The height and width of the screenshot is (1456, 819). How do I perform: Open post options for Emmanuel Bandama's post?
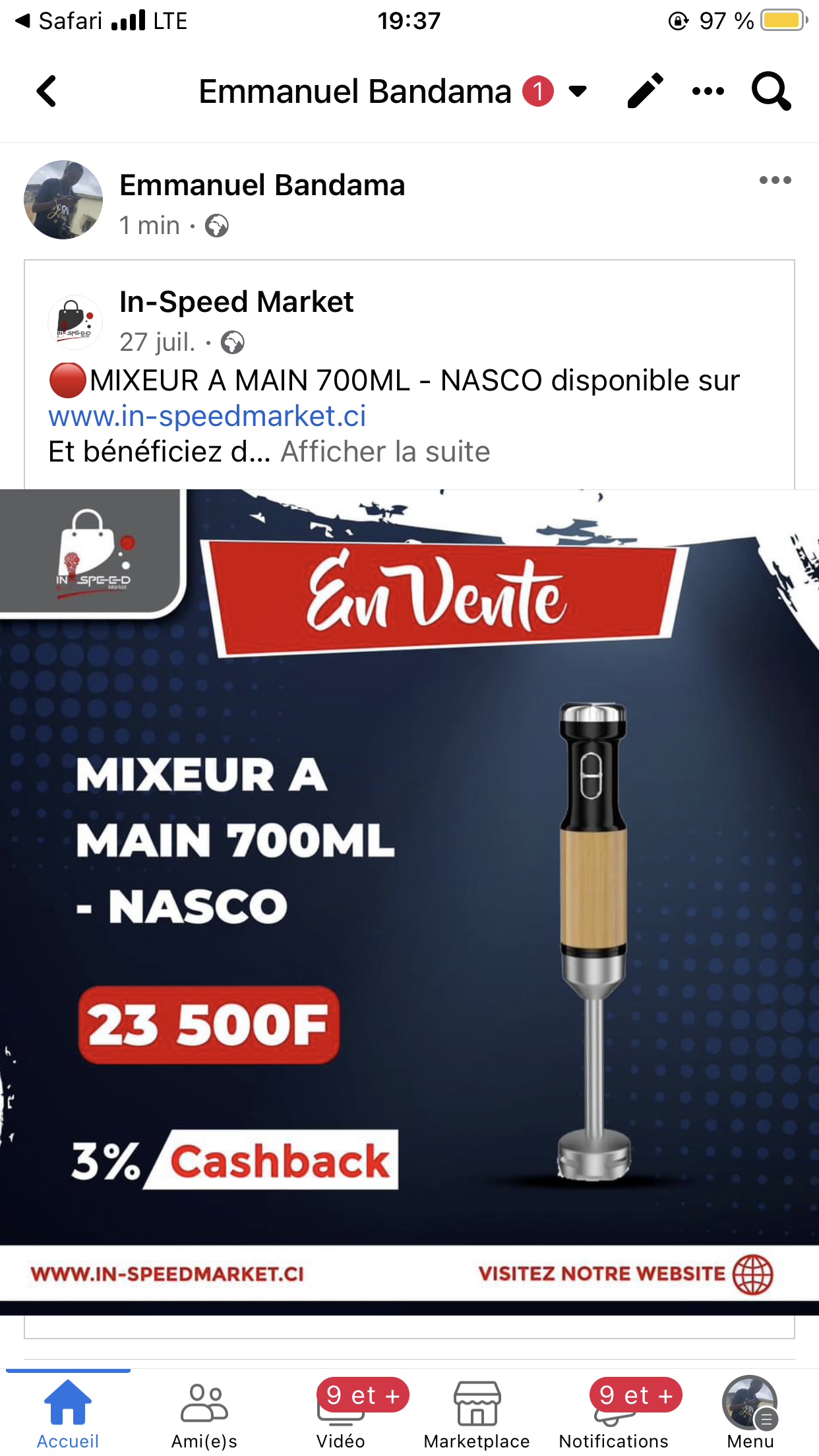click(775, 180)
